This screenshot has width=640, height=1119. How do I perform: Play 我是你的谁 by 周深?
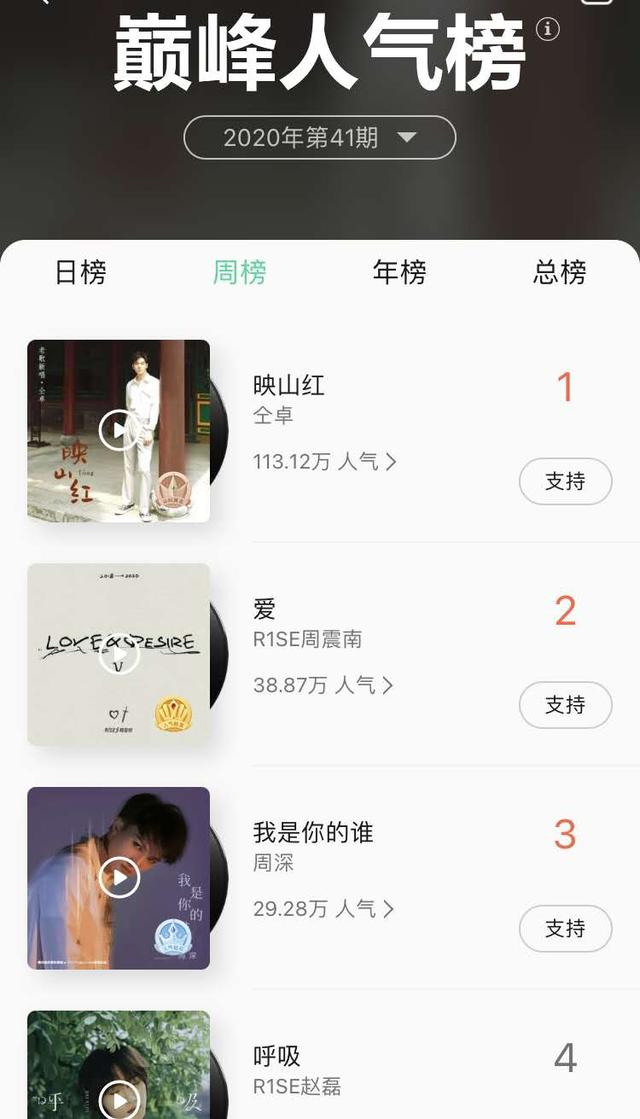pyautogui.click(x=119, y=878)
